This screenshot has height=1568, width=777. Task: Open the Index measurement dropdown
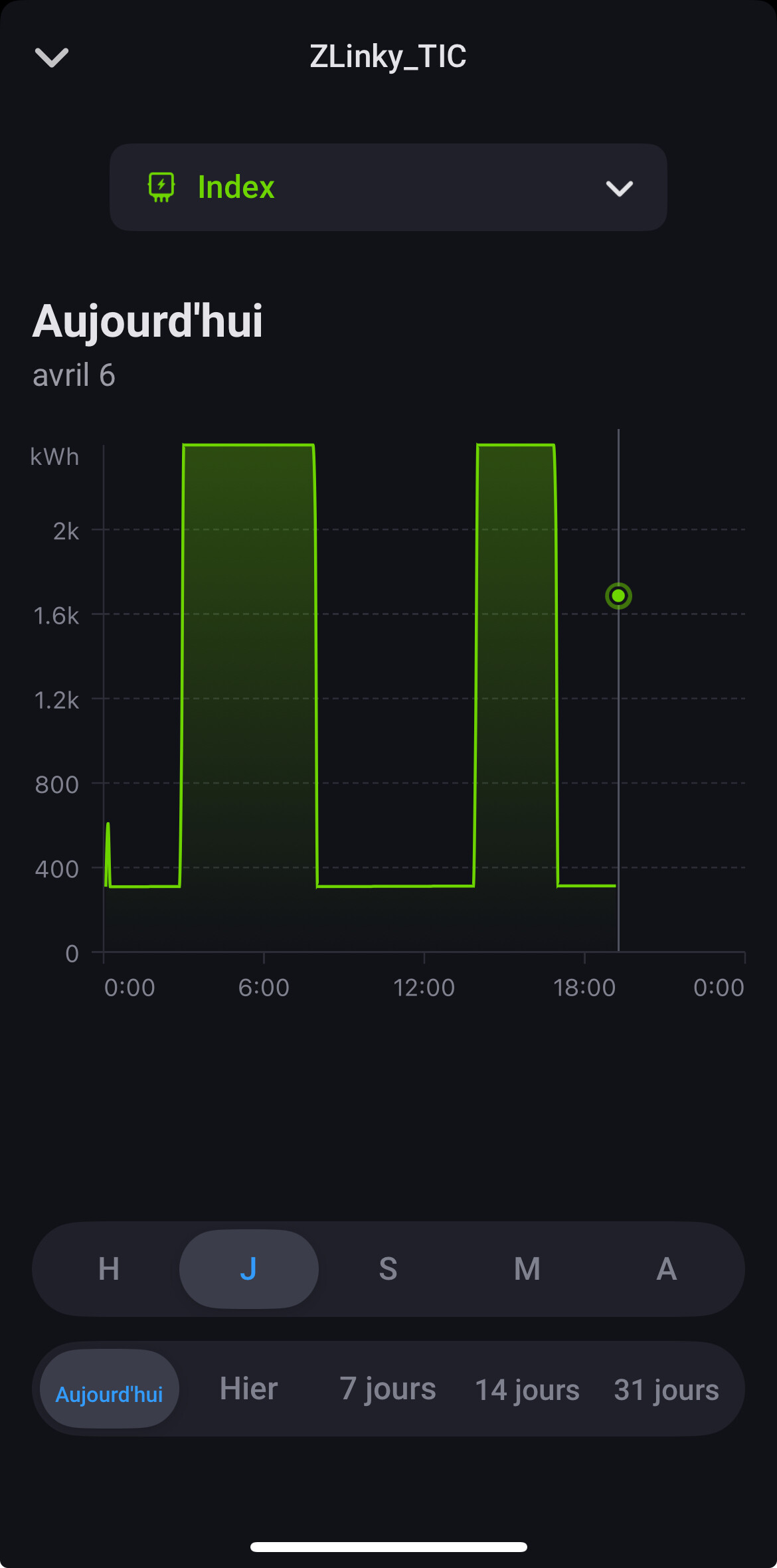point(388,187)
